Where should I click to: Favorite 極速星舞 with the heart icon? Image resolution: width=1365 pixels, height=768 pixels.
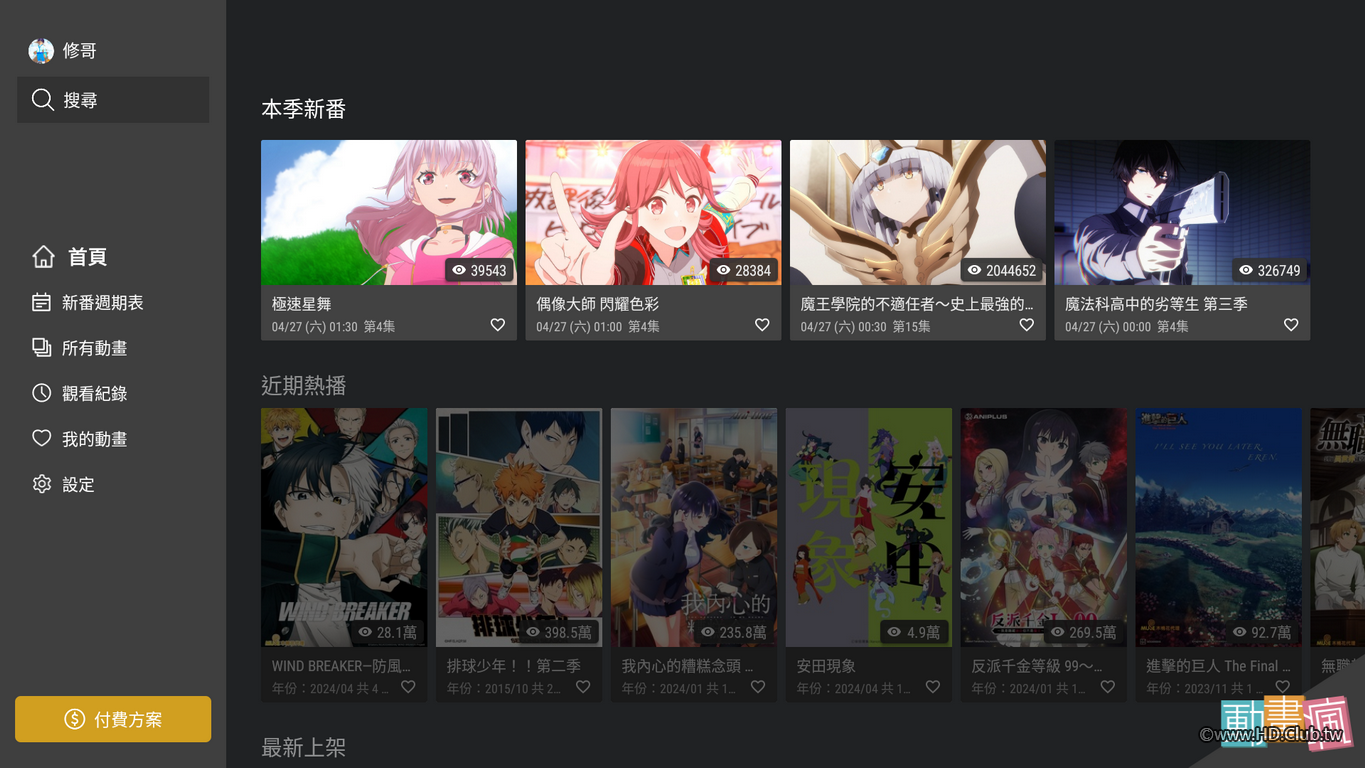[498, 325]
